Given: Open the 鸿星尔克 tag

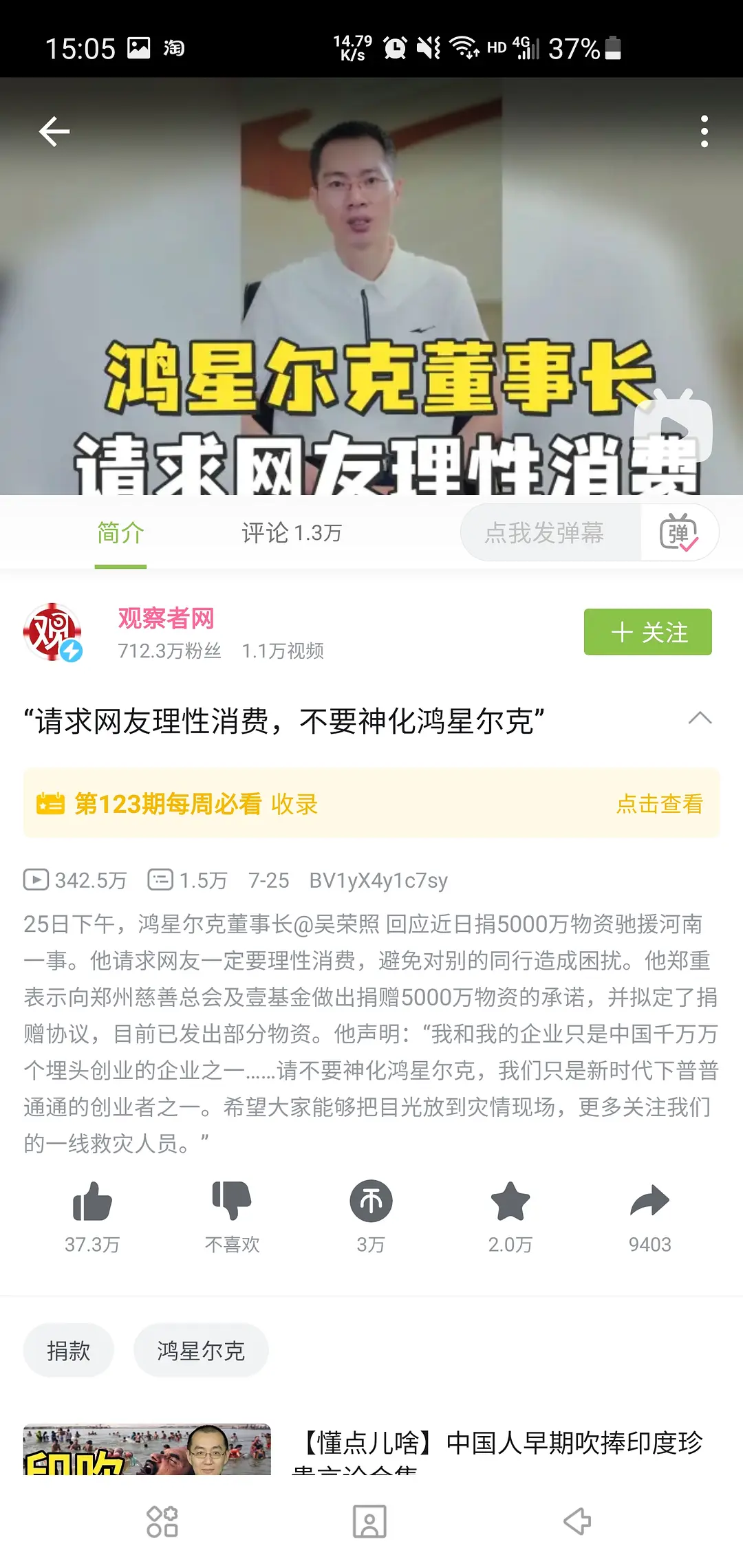Looking at the screenshot, I should 201,1351.
